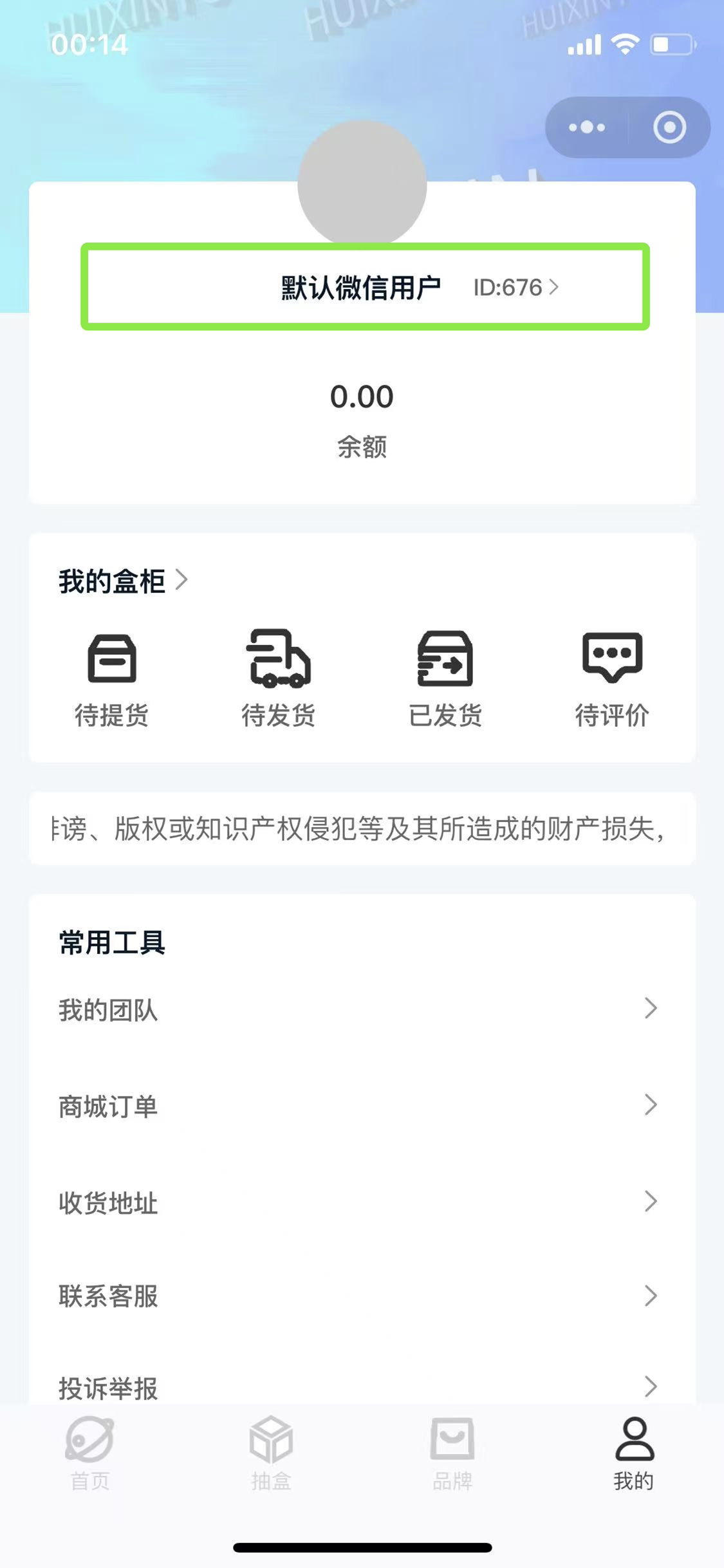
Task: View the 余额 balance
Action: [362, 420]
